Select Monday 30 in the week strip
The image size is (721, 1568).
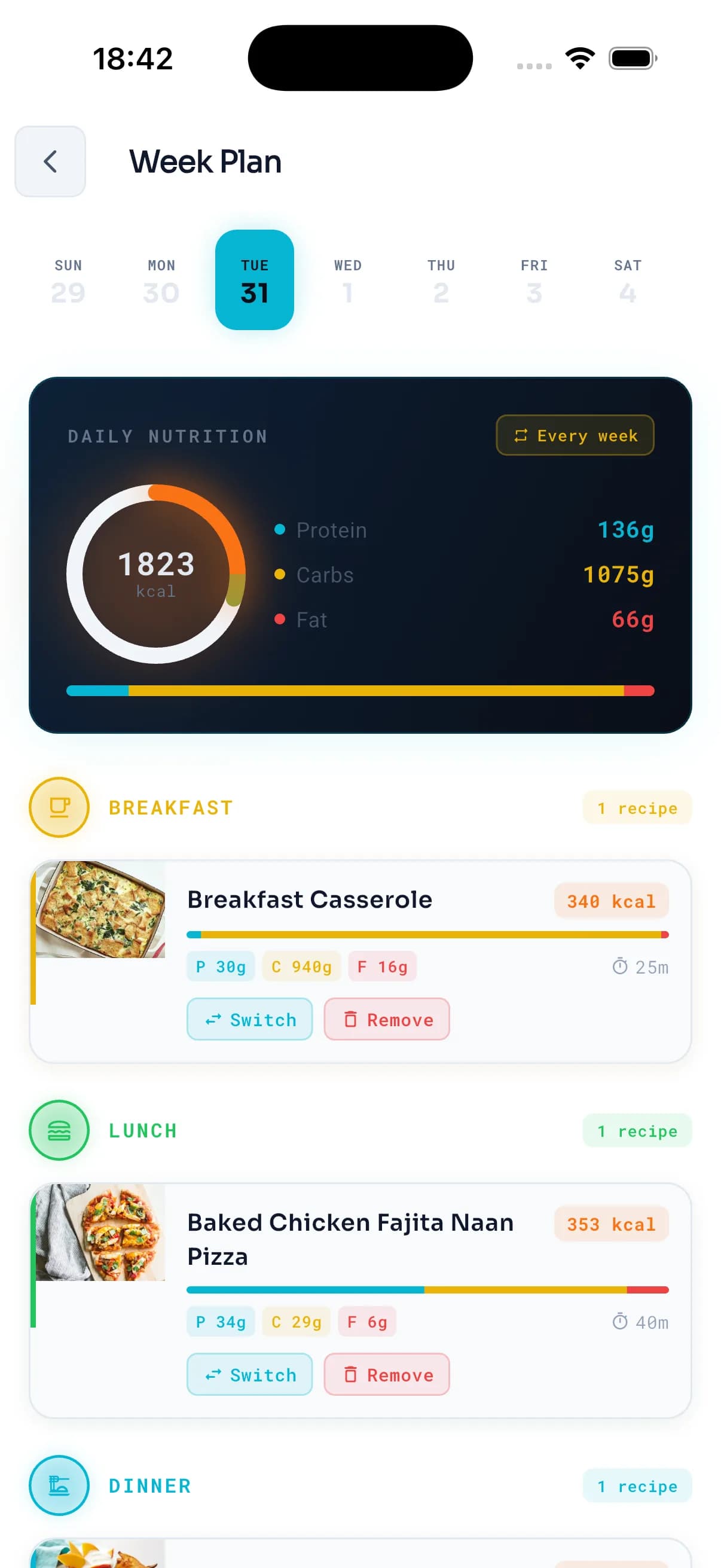161,280
